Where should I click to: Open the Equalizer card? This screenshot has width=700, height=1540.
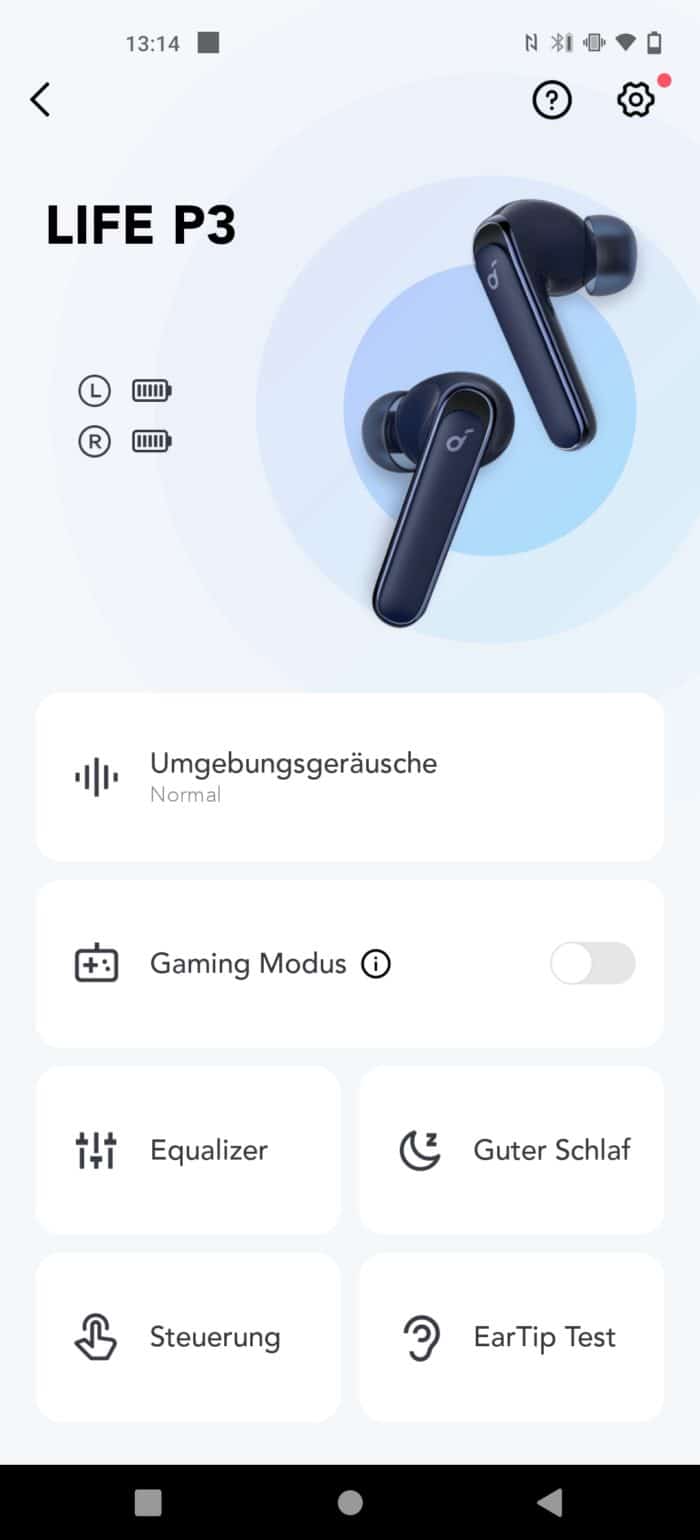click(x=188, y=1150)
